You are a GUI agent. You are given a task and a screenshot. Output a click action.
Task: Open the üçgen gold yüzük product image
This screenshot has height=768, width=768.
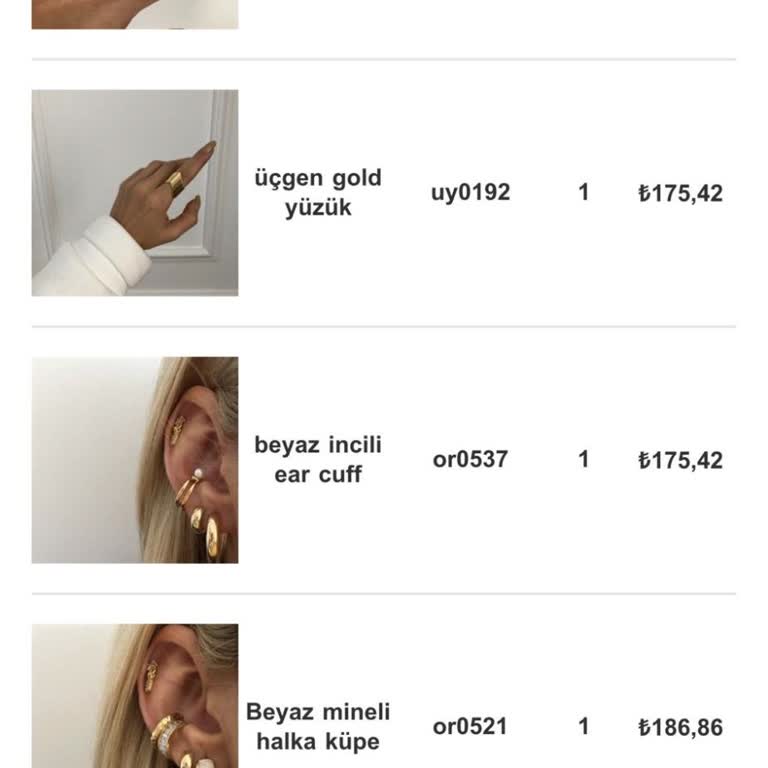(135, 193)
